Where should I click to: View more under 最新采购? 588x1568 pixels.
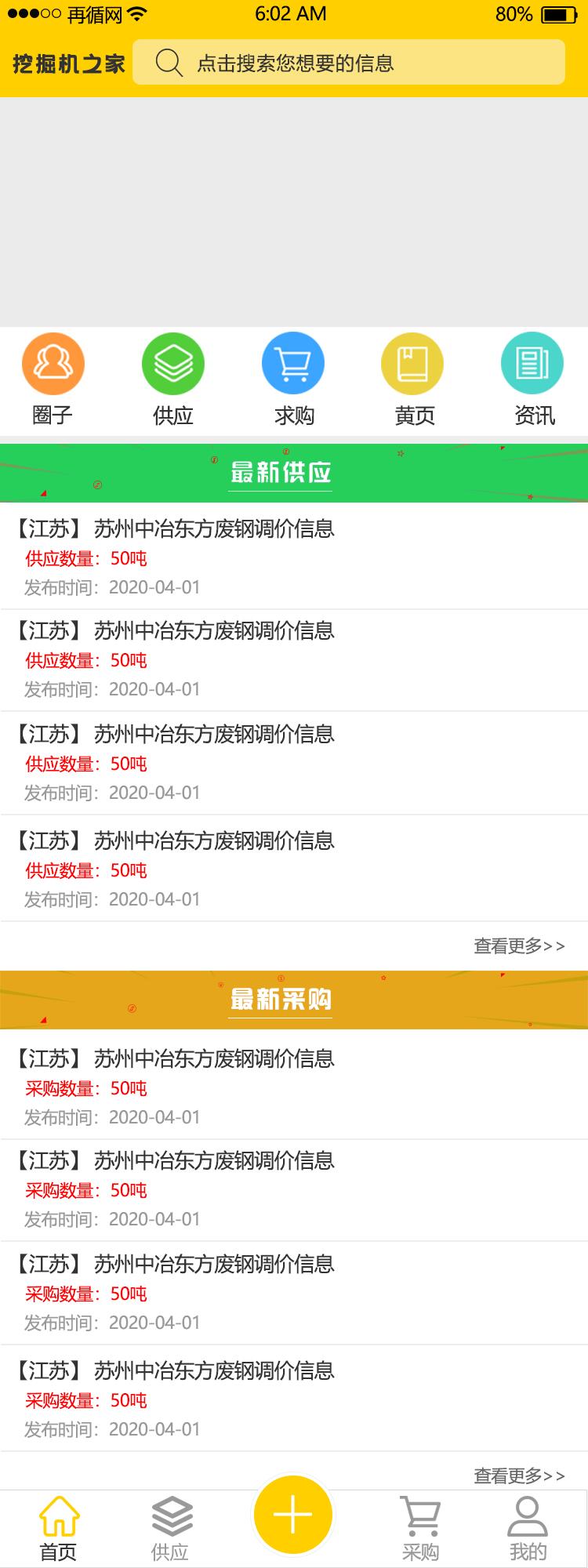(519, 1475)
